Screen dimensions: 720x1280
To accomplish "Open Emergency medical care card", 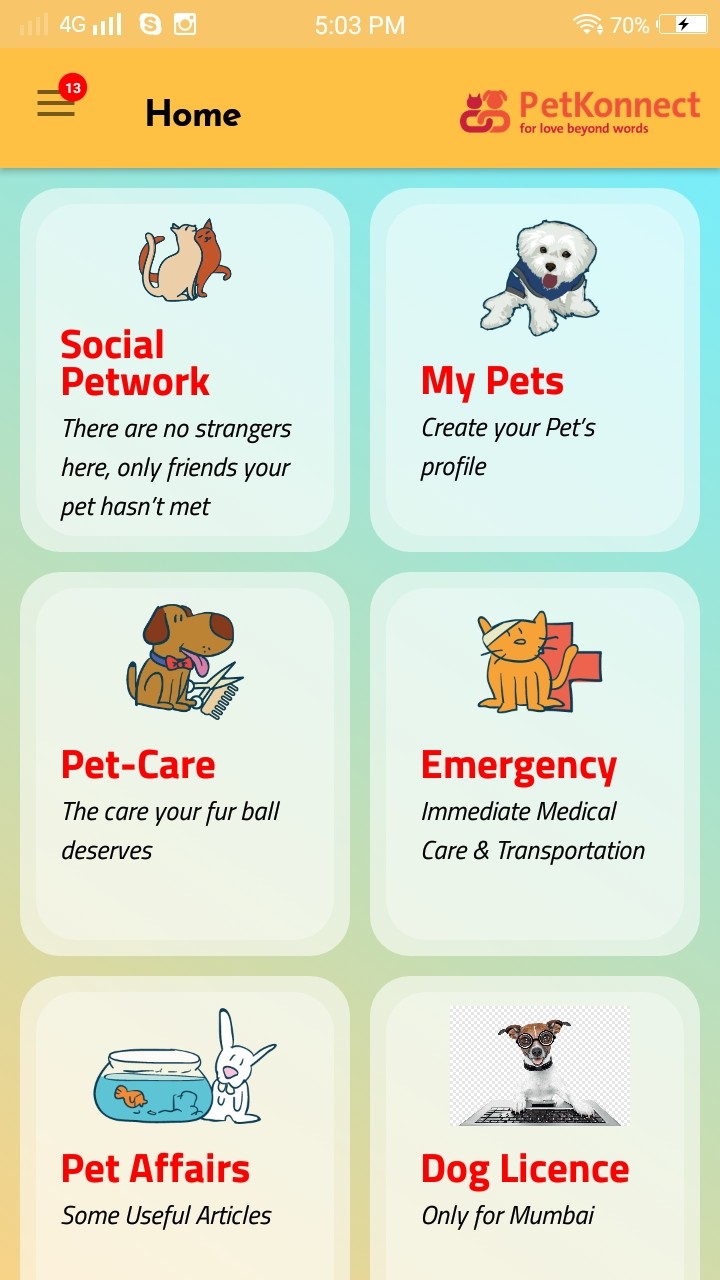I will coord(535,764).
